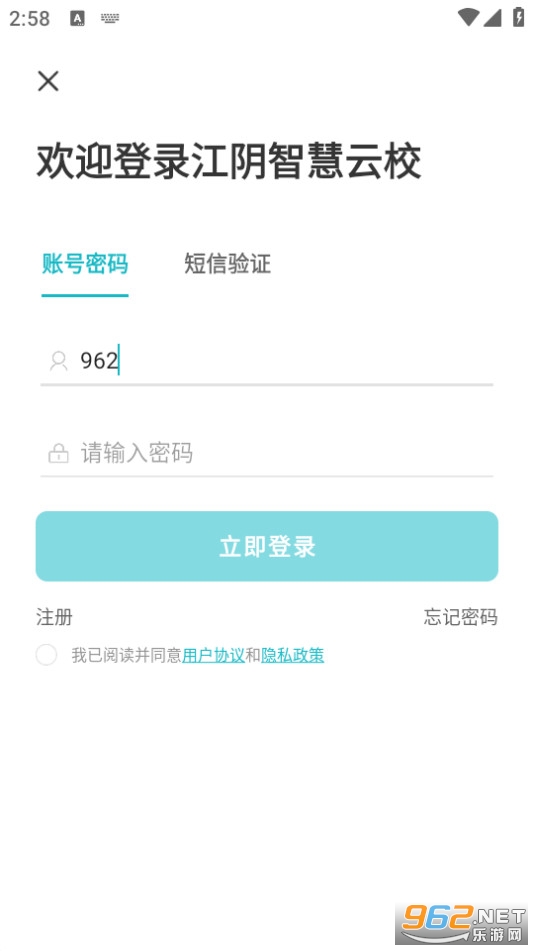Image resolution: width=534 pixels, height=951 pixels.
Task: Tap the account field showing 962
Action: click(x=266, y=361)
